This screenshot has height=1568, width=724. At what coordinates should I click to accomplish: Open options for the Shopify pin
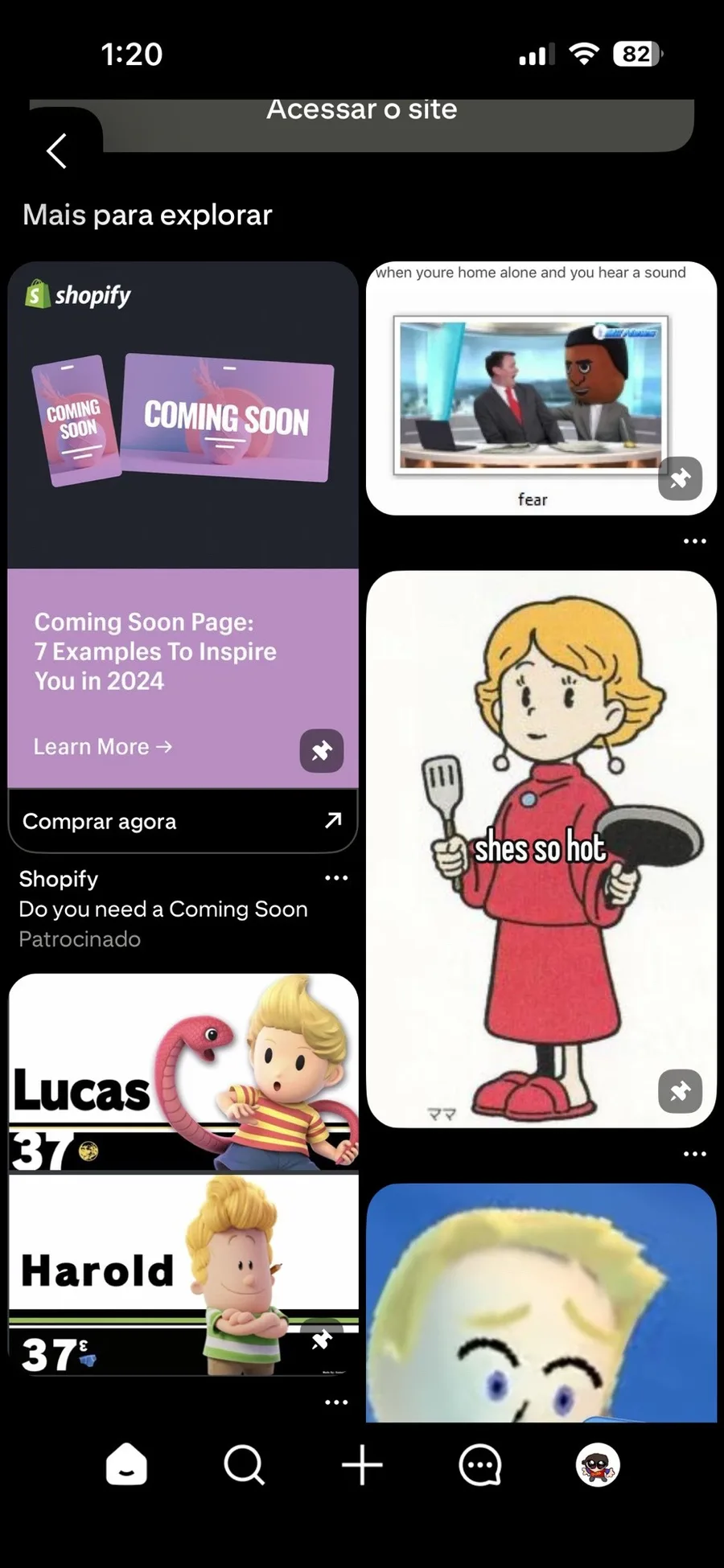(336, 878)
